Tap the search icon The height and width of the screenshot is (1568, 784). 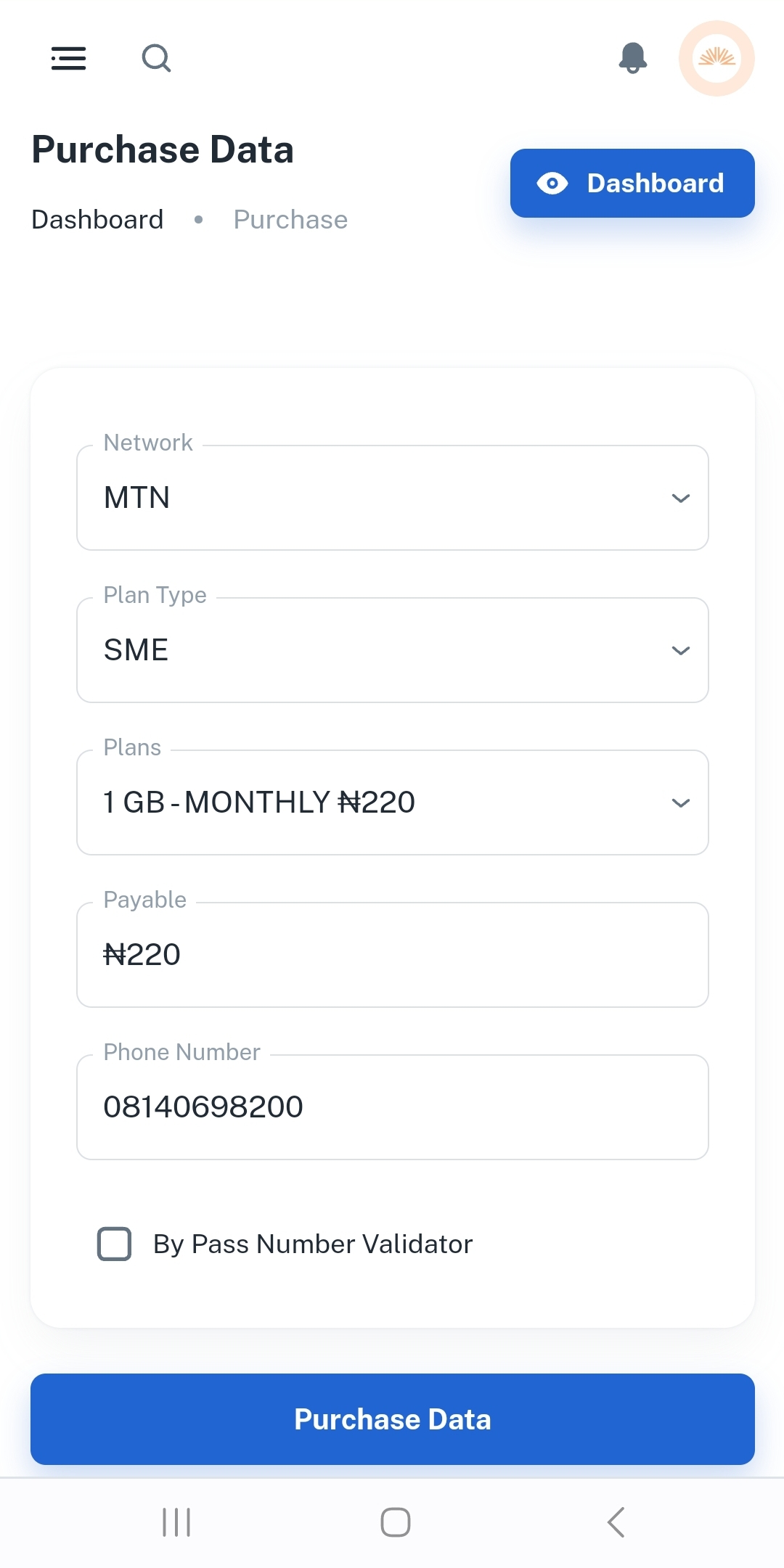[x=156, y=58]
